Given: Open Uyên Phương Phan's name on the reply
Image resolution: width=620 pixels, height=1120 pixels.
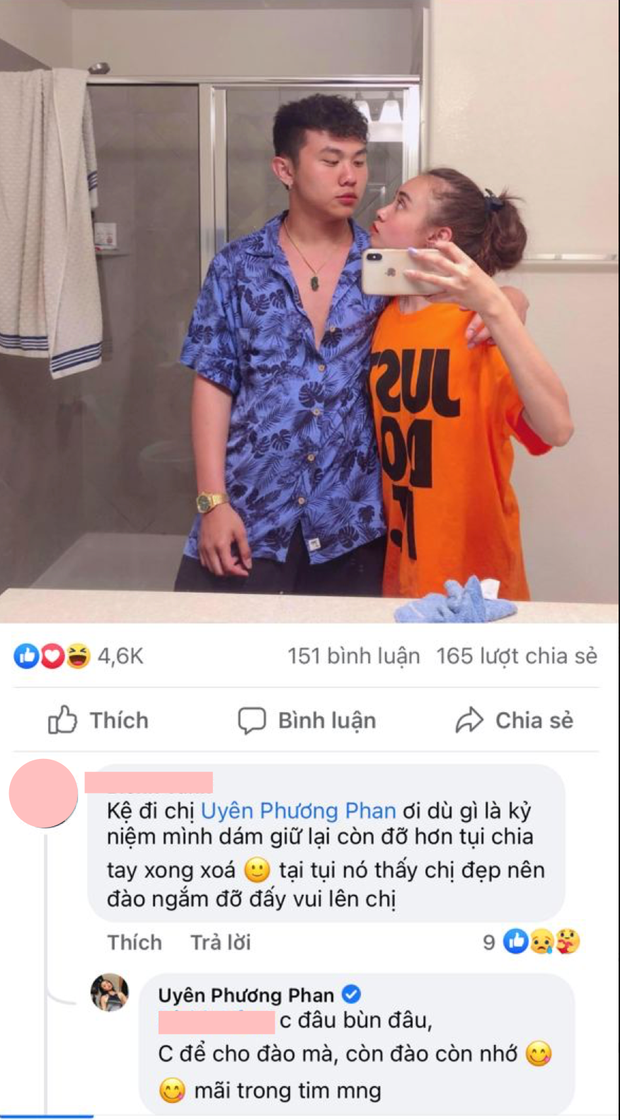Looking at the screenshot, I should click(247, 995).
